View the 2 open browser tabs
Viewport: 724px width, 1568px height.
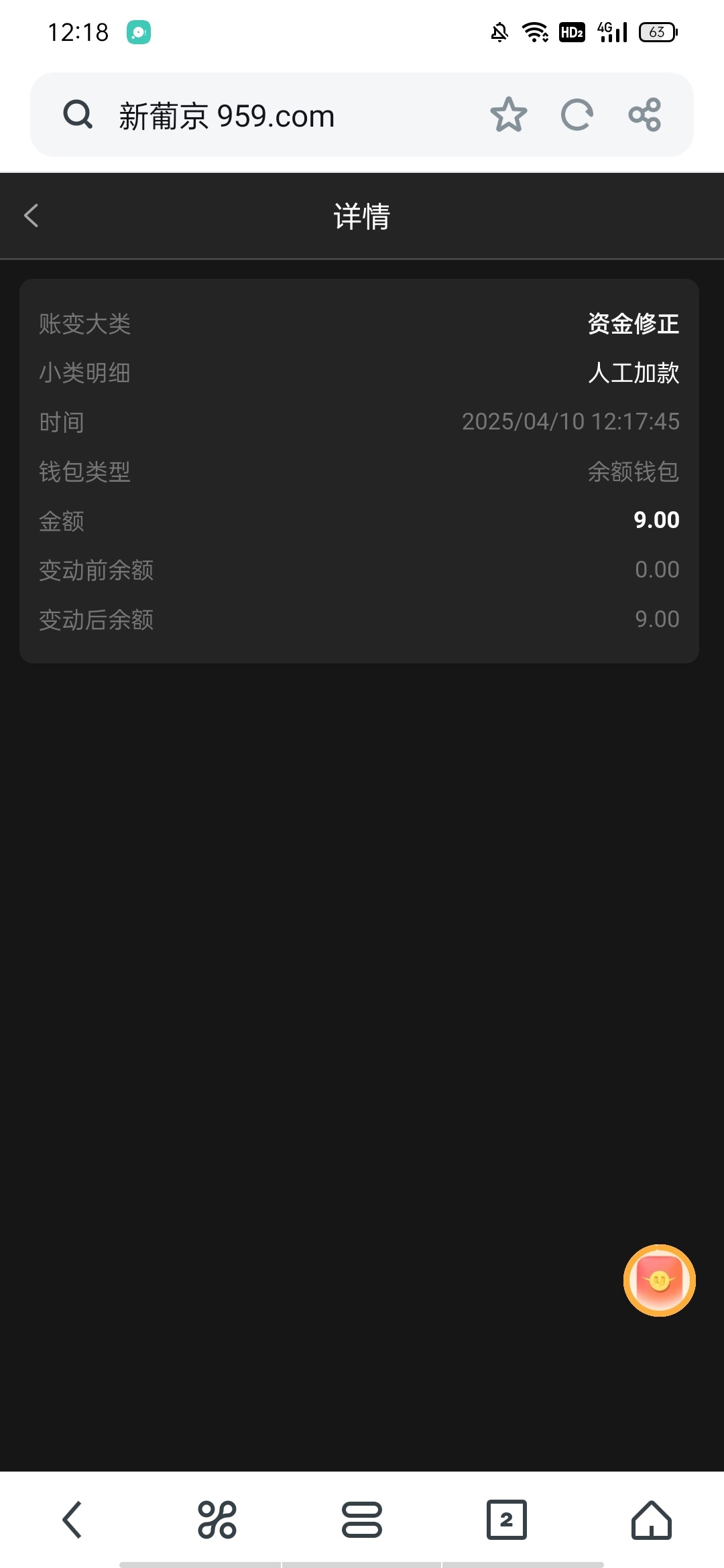pos(507,1519)
